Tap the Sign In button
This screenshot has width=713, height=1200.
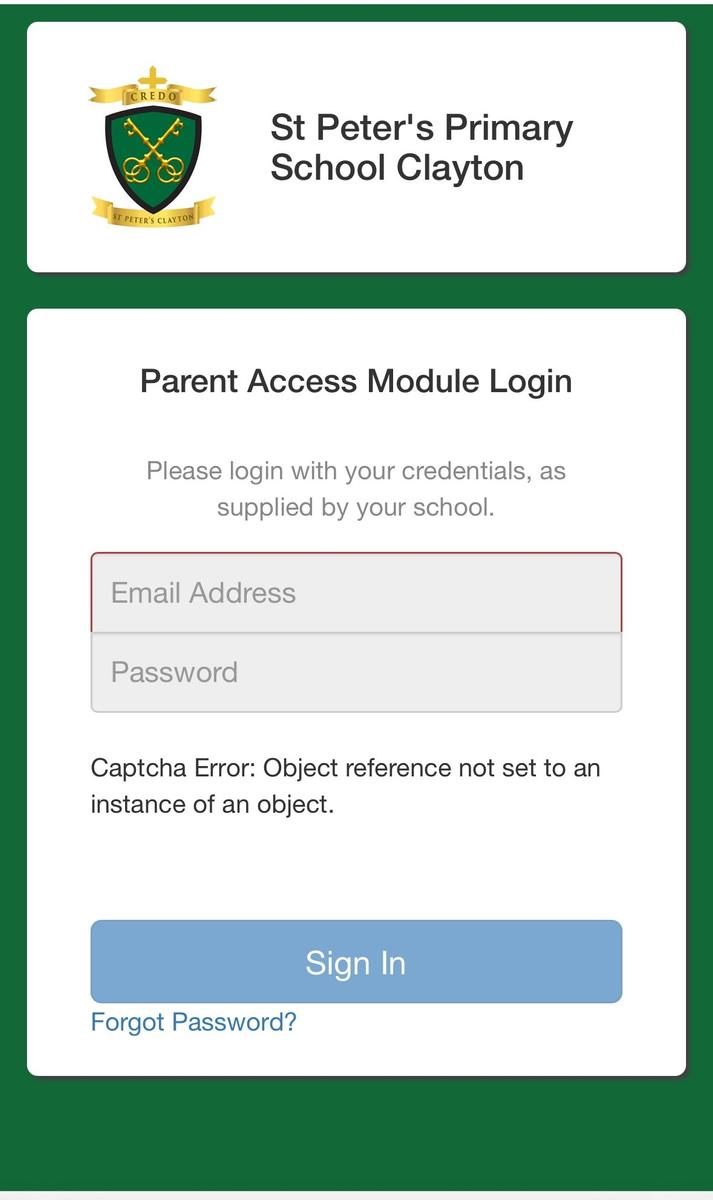pos(356,962)
